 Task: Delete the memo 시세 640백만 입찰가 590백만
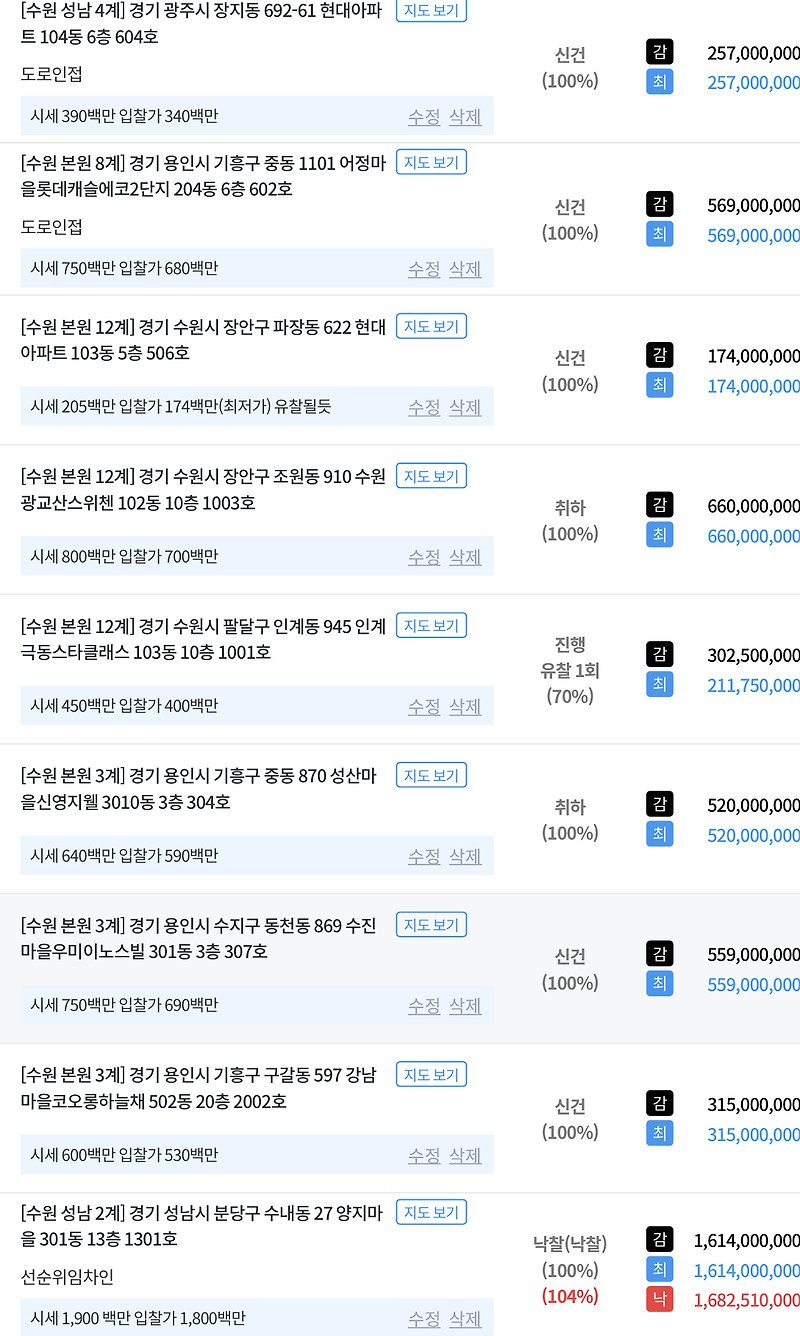coord(465,857)
